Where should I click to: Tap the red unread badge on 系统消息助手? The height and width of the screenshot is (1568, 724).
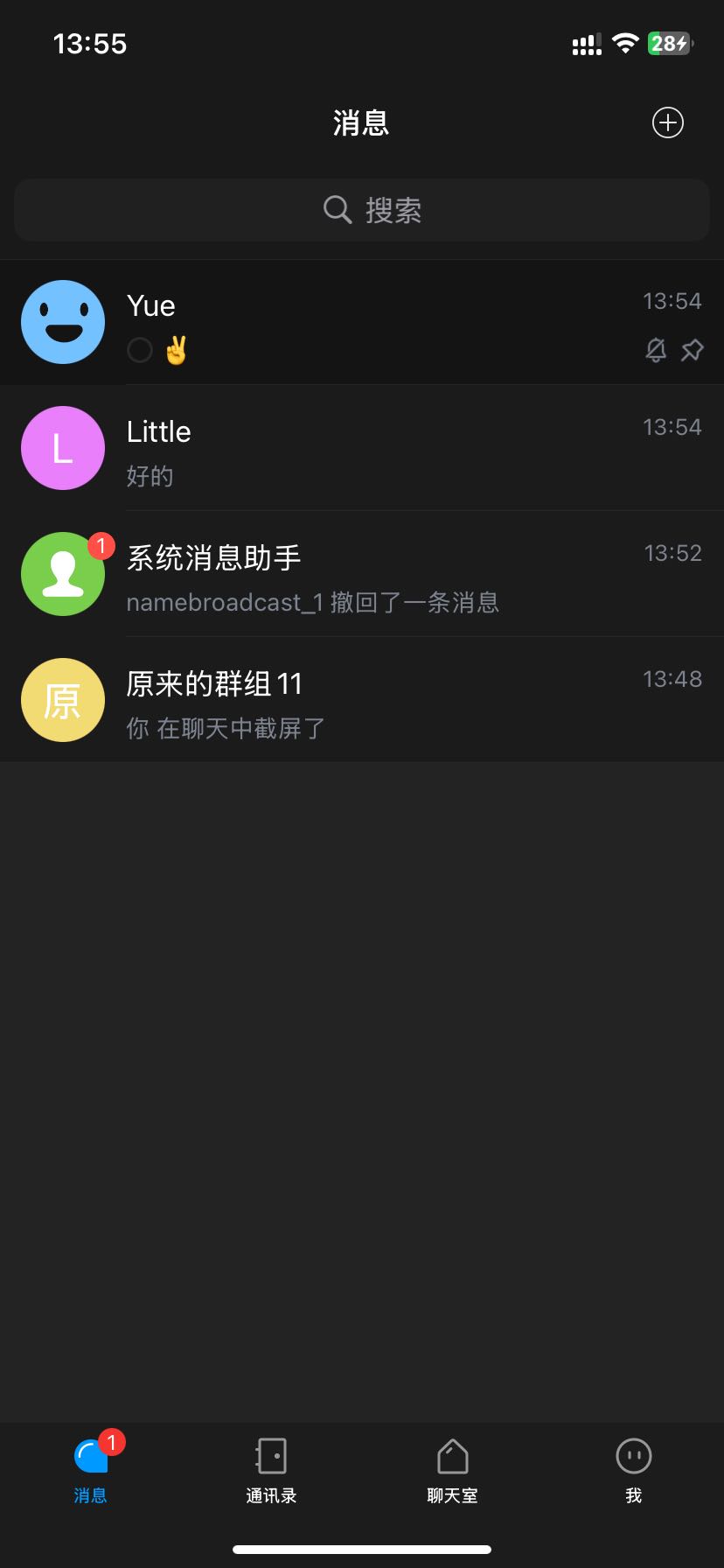pos(100,545)
